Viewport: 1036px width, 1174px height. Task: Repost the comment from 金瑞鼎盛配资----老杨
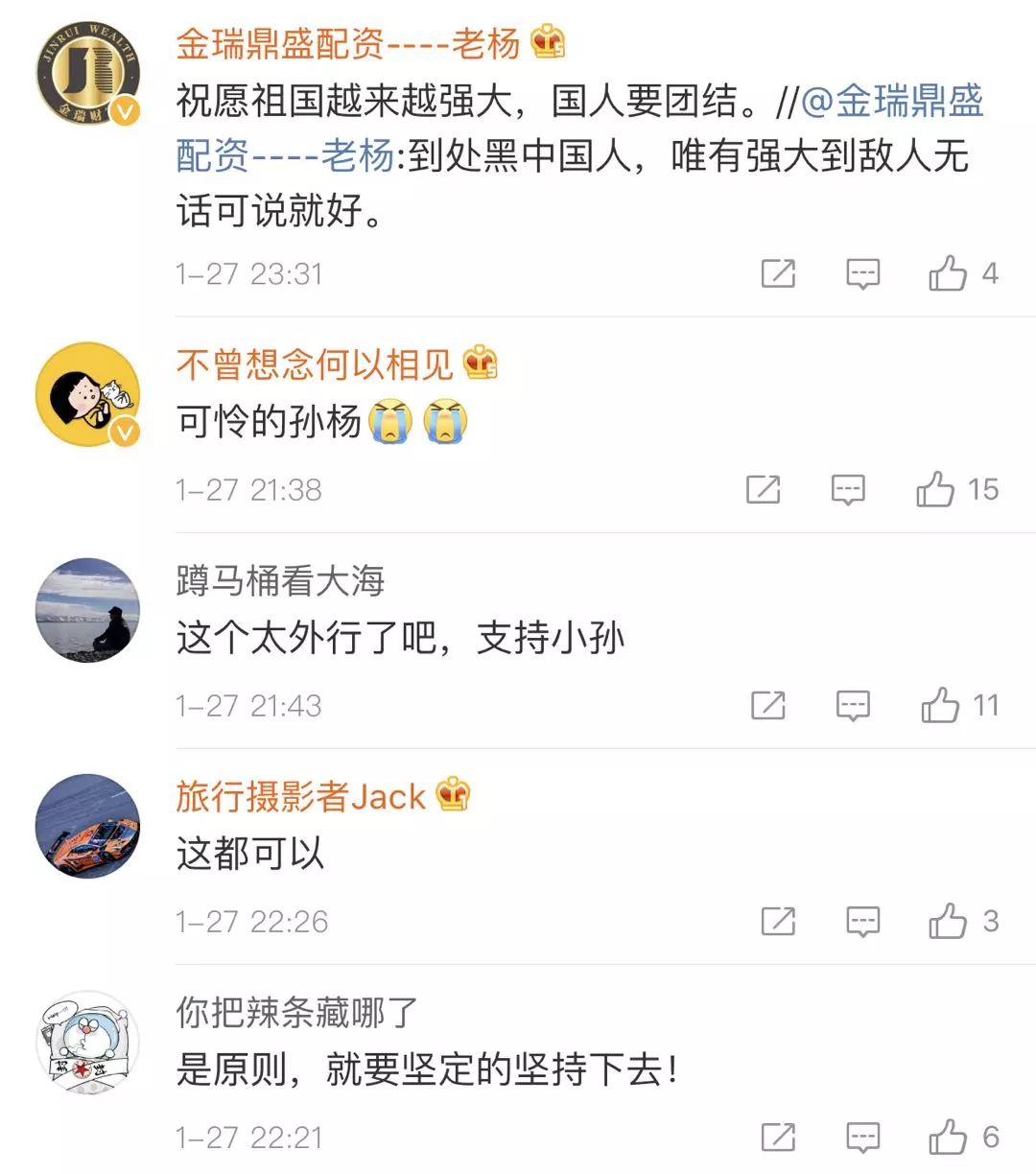(x=778, y=273)
